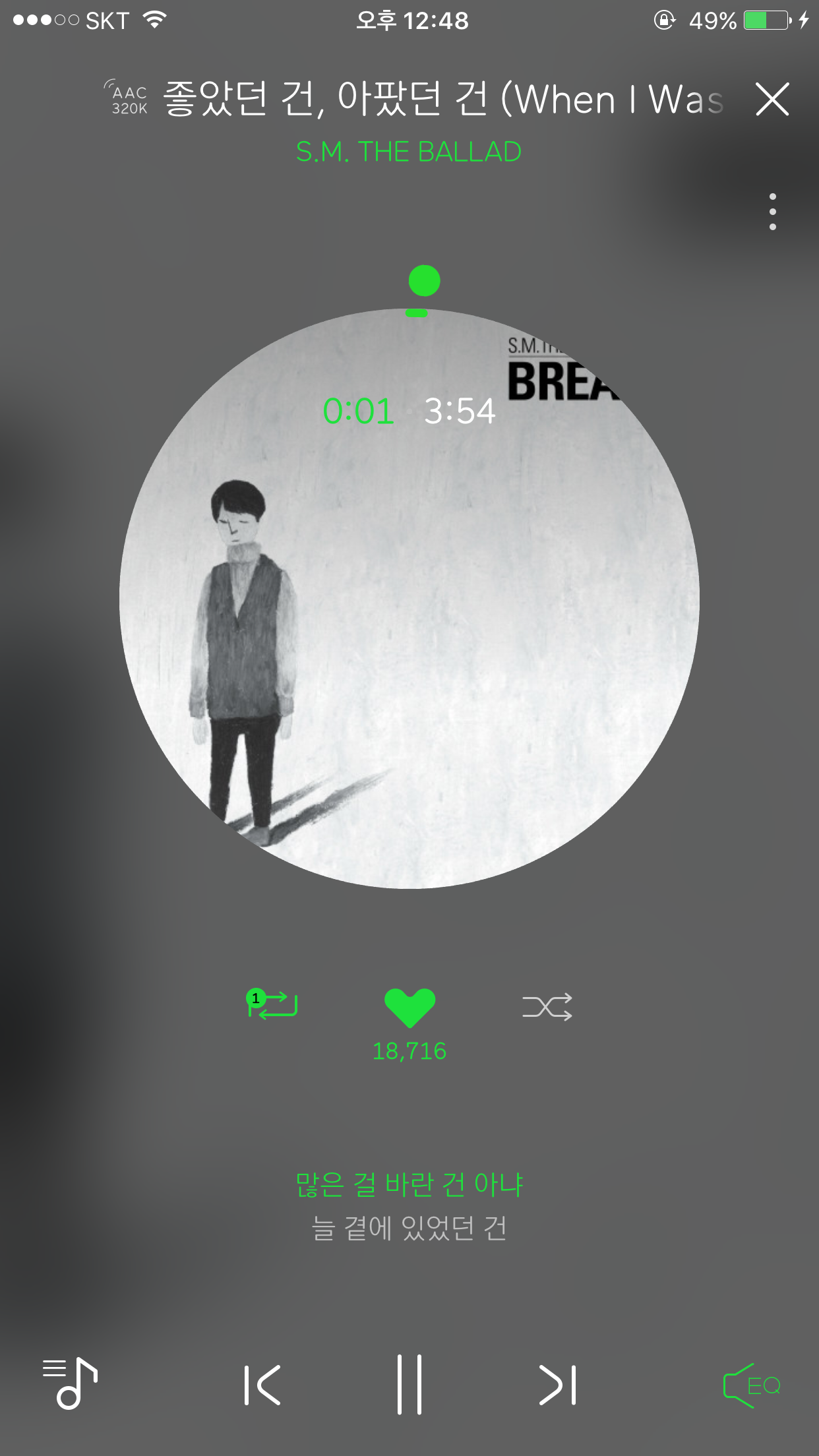Tap the green progress knob

424,282
